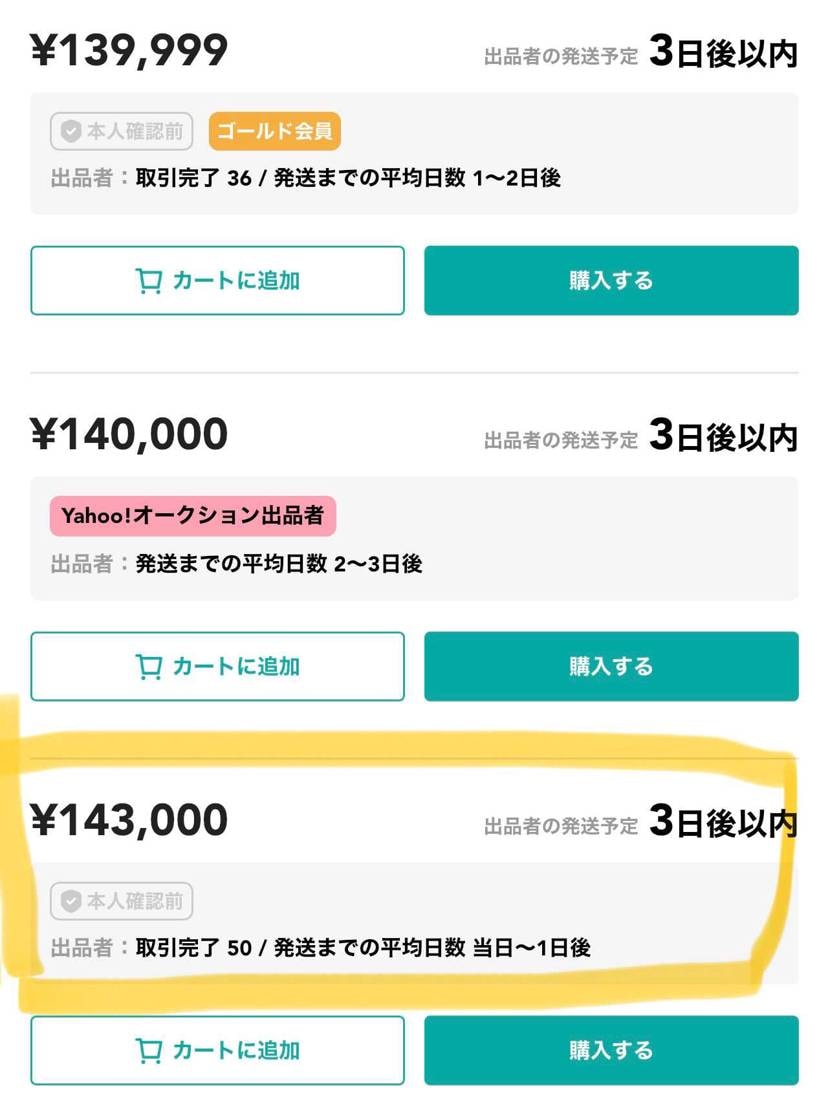The height and width of the screenshot is (1097, 830).
Task: Click カートに追加 for the ¥140,000 item
Action: 217,666
